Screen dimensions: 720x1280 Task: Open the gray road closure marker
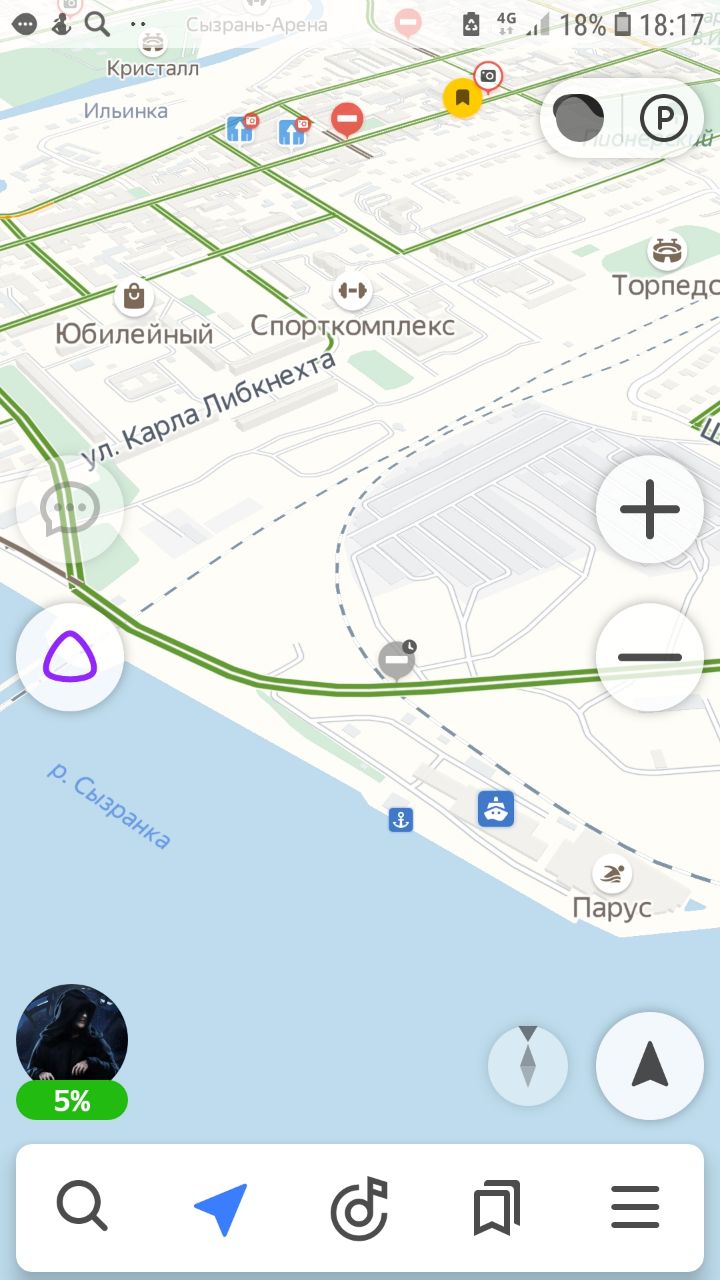398,660
